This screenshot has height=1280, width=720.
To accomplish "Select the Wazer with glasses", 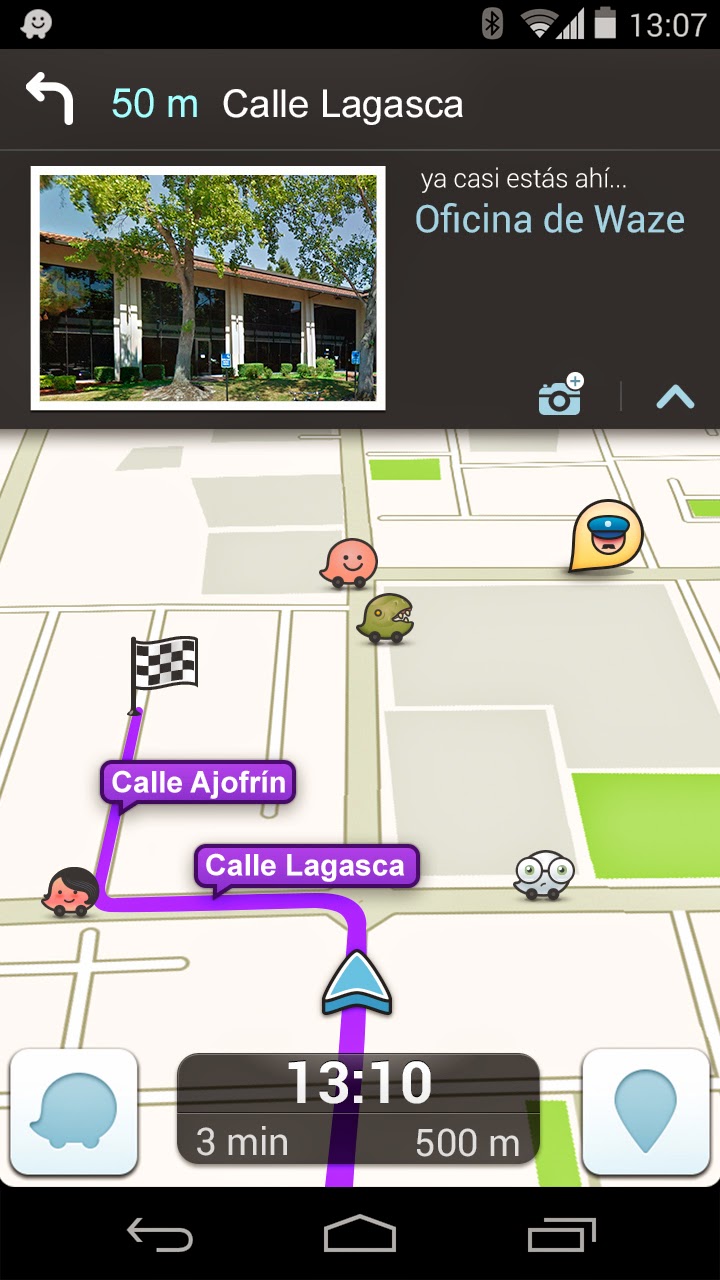I will (544, 875).
